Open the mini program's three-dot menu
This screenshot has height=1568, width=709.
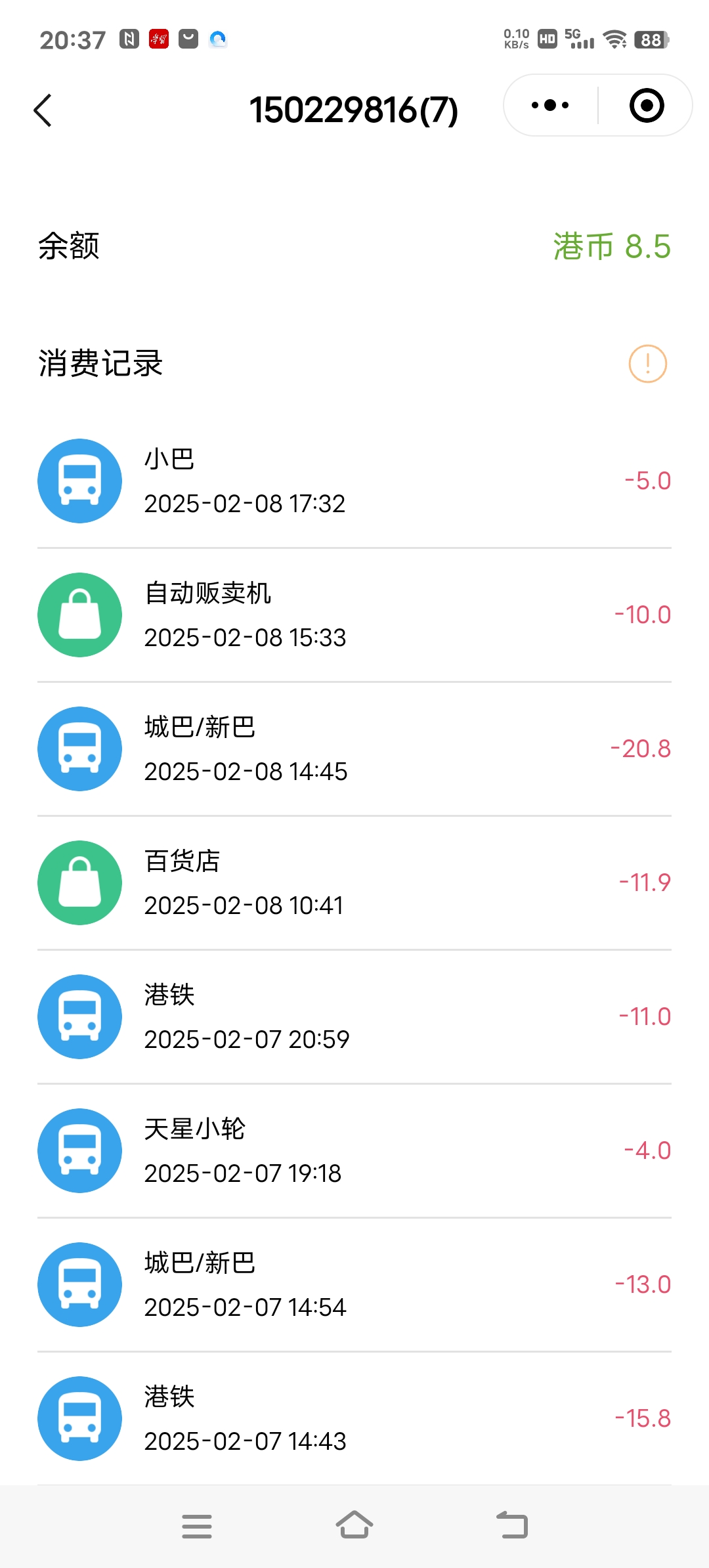coord(550,105)
